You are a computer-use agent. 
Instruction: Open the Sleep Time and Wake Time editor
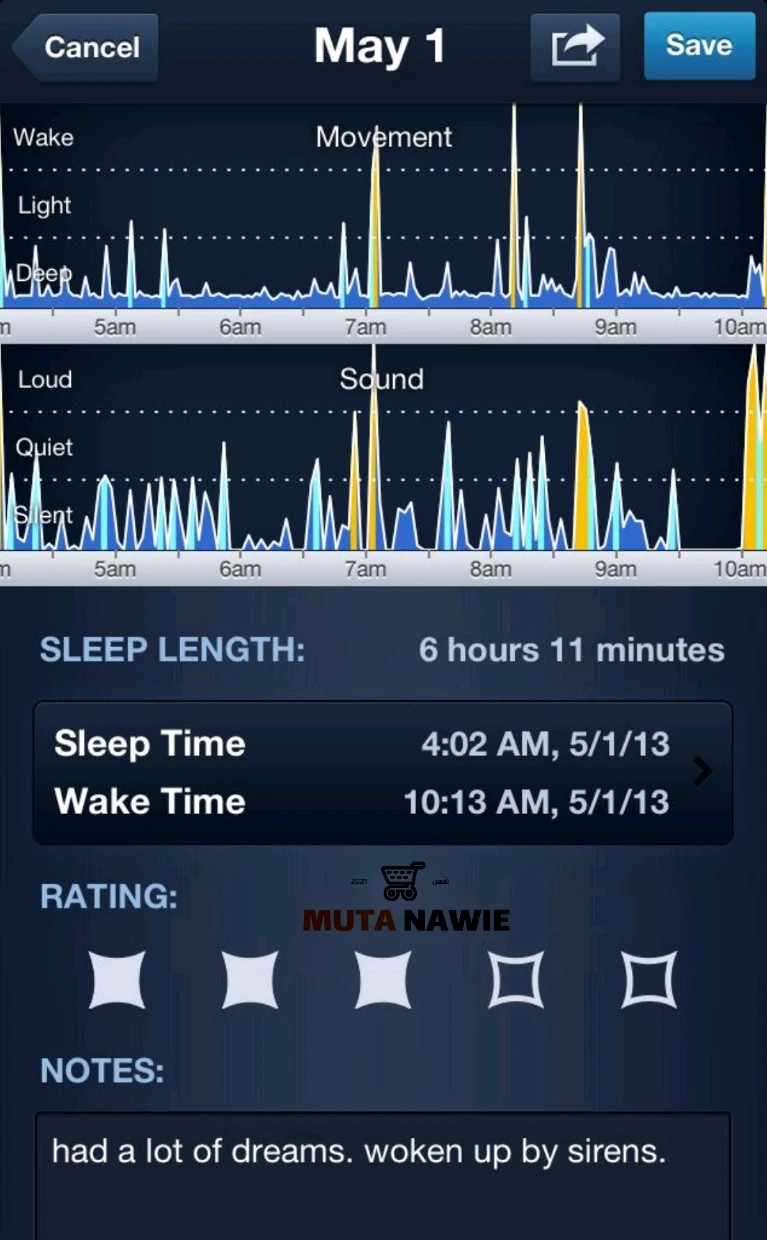[x=383, y=772]
